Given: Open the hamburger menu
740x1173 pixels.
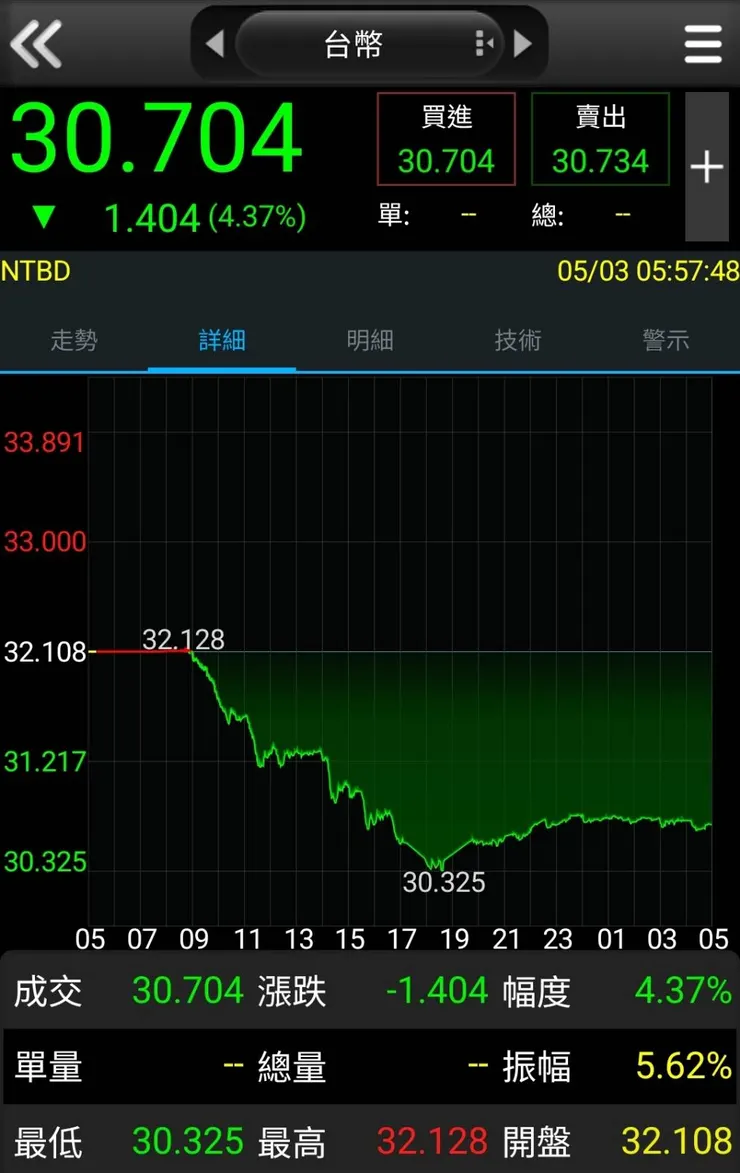Looking at the screenshot, I should [x=703, y=45].
